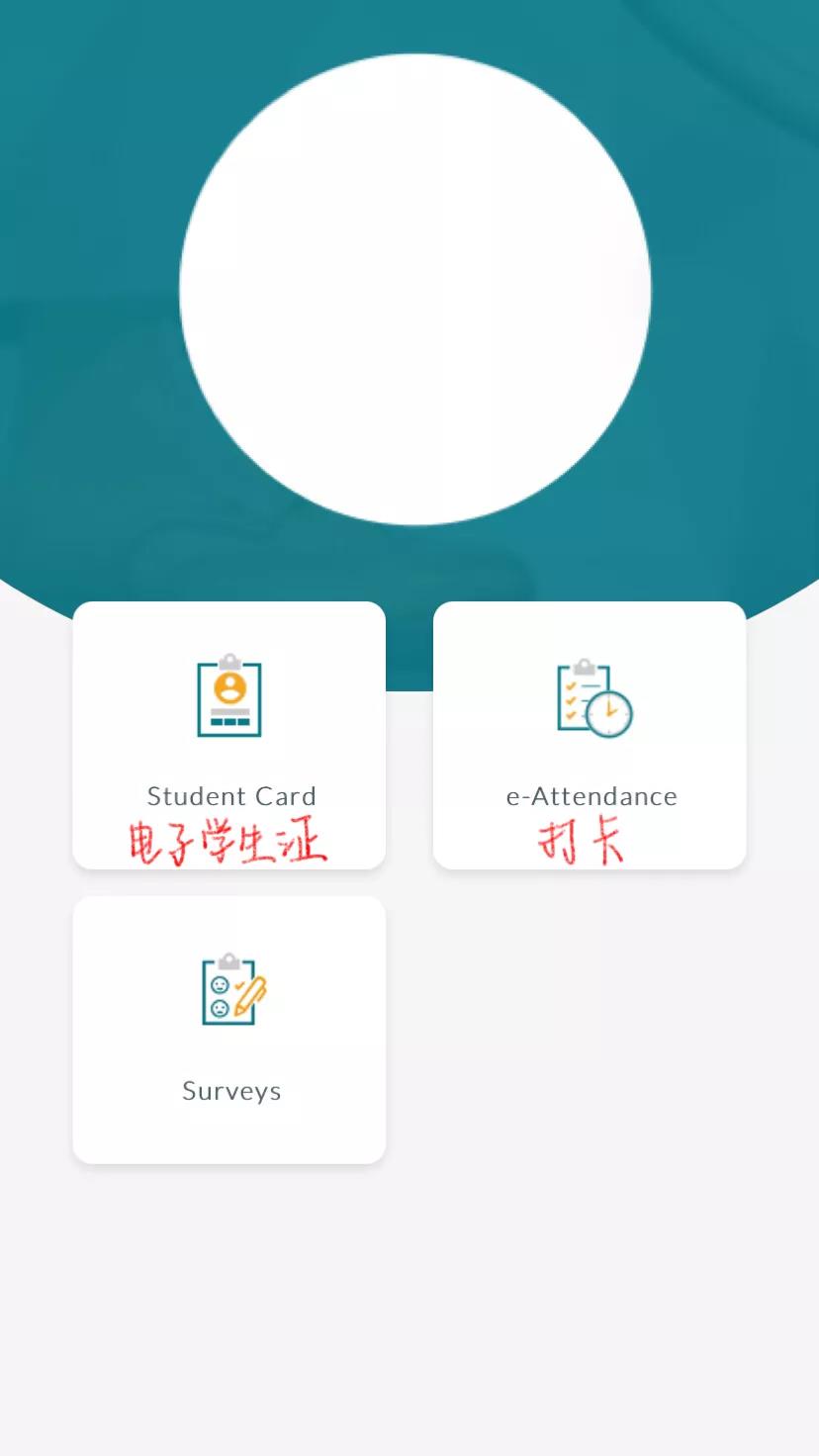
Task: Open the Student Card tile
Action: 229,734
